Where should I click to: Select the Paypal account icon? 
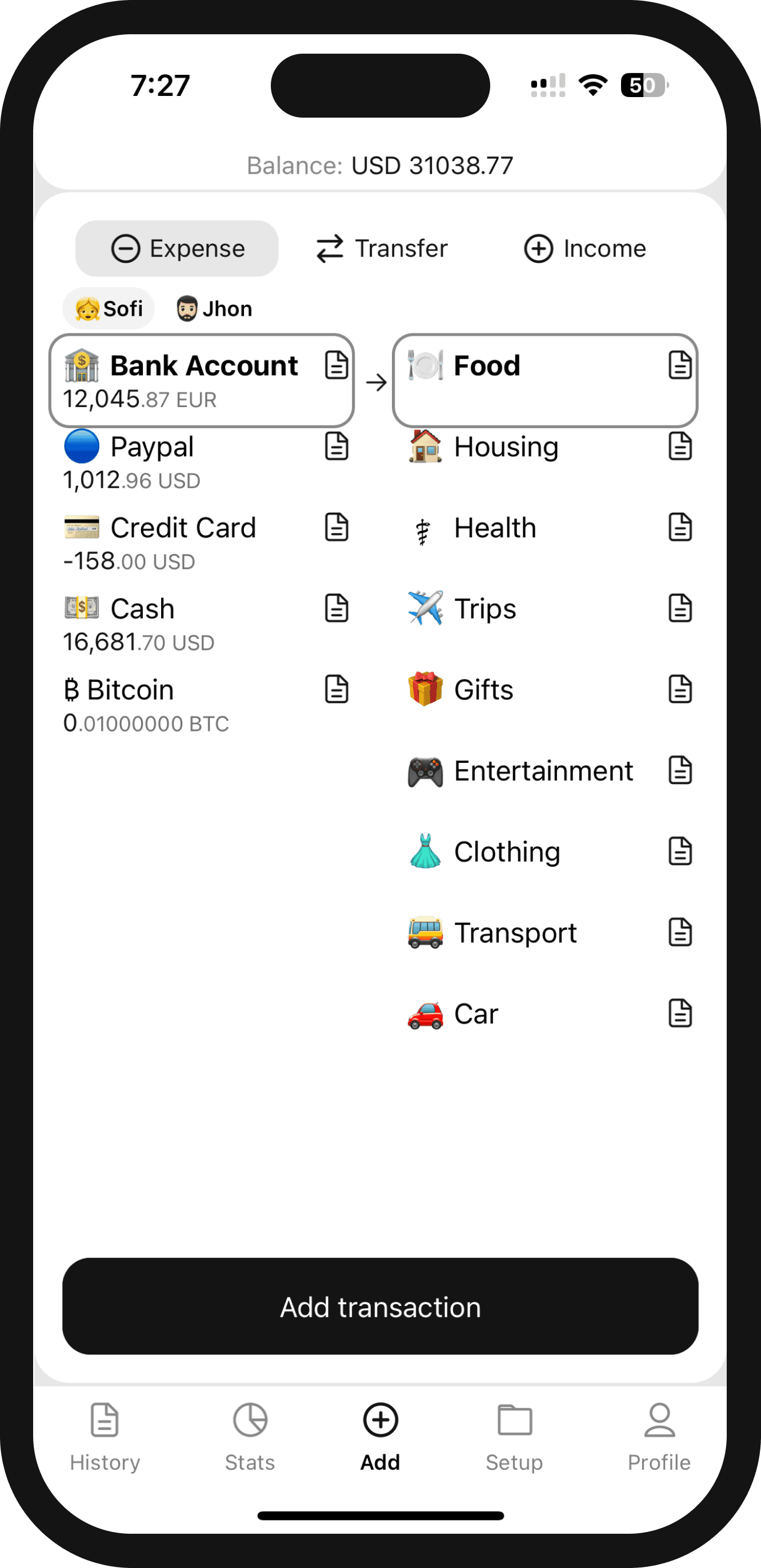83,446
